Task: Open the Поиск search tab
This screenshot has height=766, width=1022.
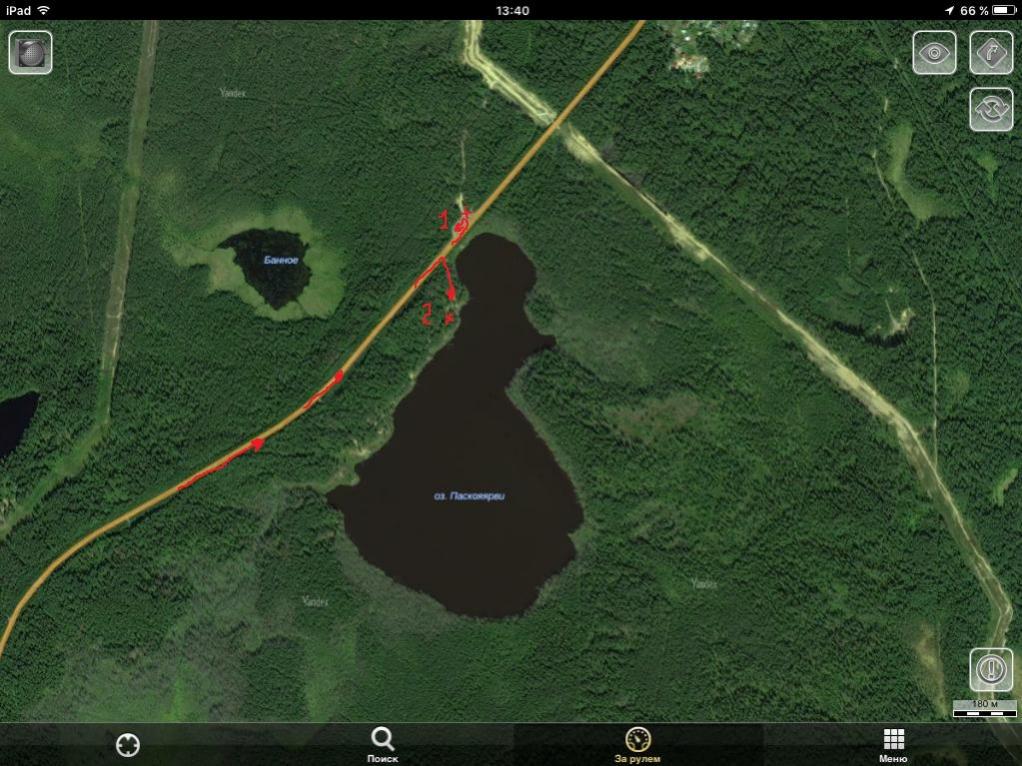Action: 383,745
